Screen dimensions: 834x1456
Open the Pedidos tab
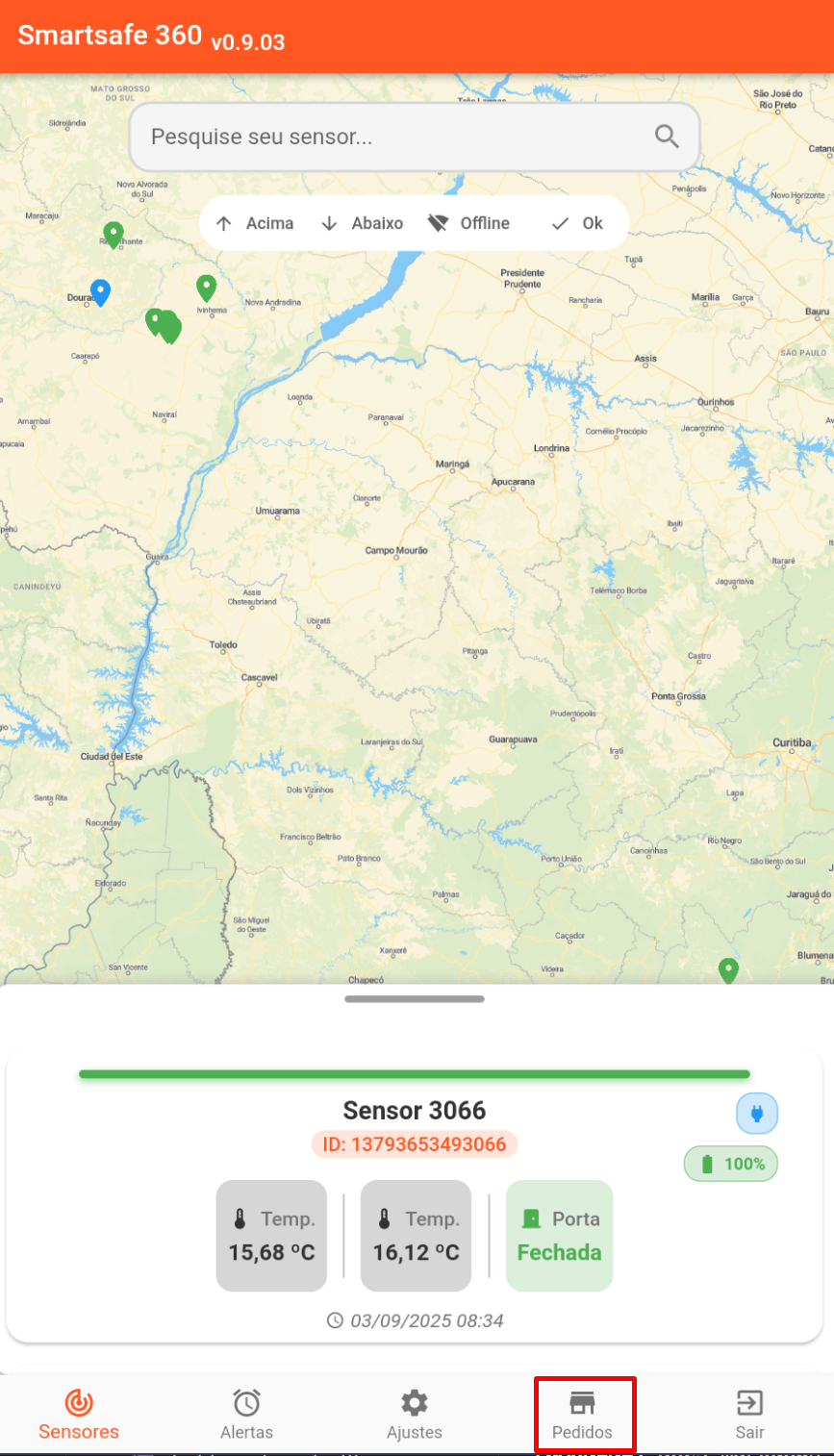click(x=582, y=1415)
